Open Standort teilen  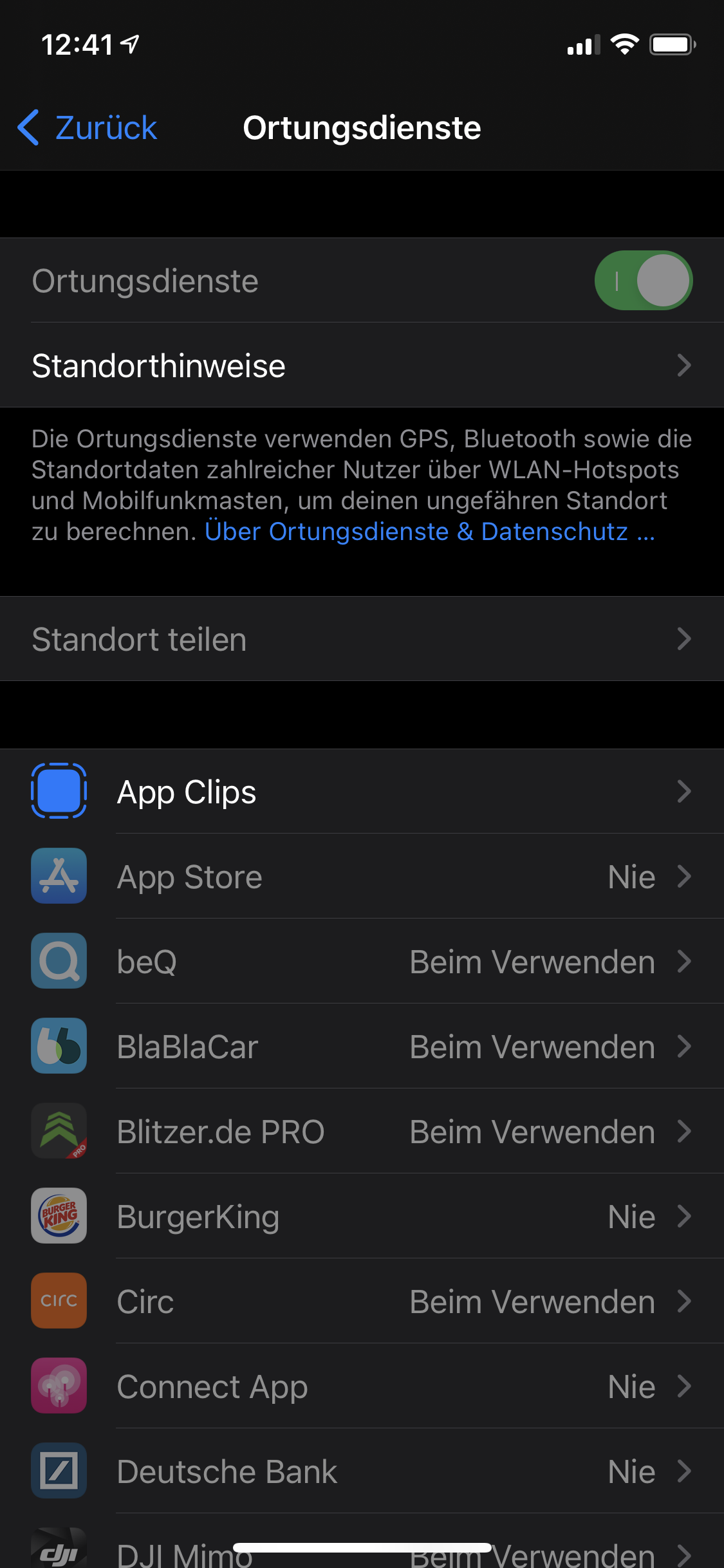(362, 639)
